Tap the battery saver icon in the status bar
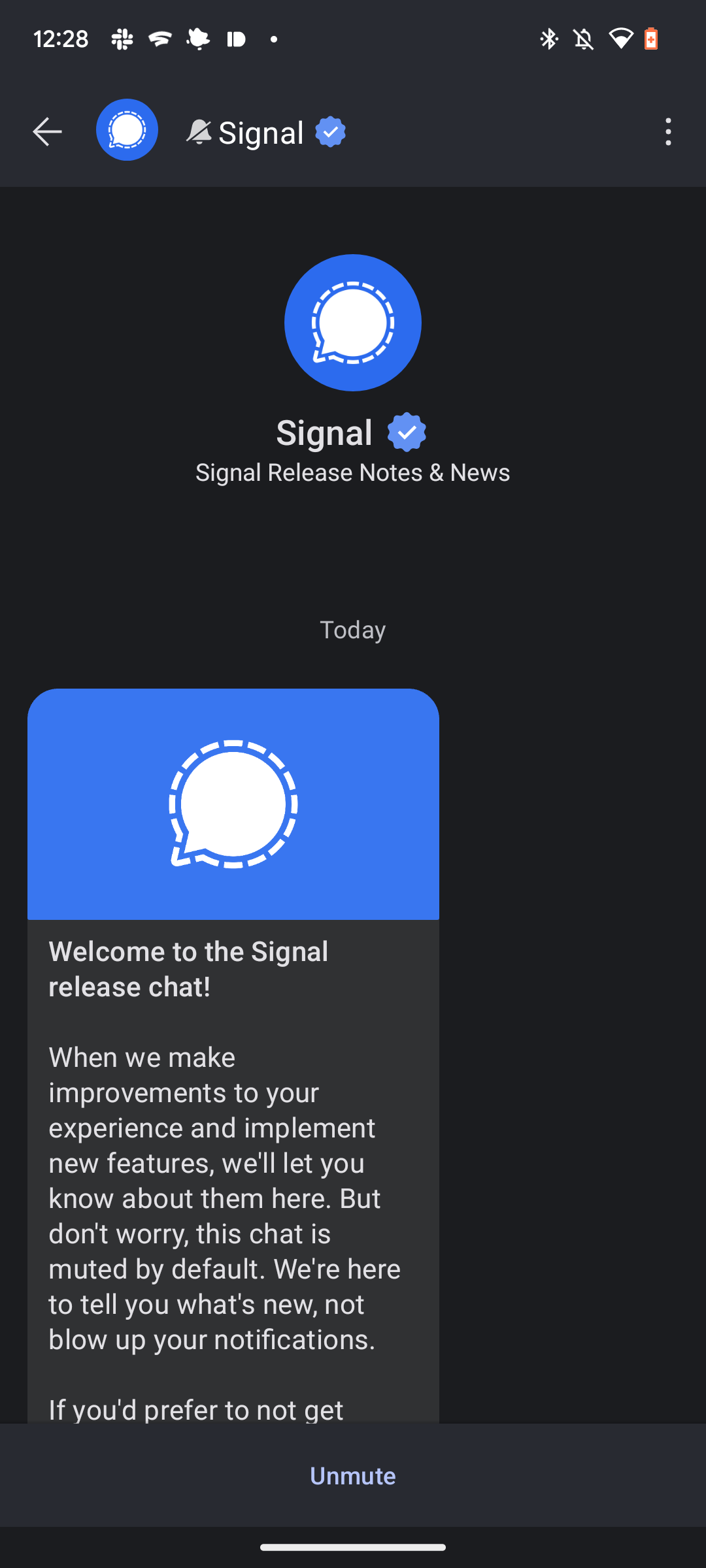Viewport: 706px width, 1568px height. pyautogui.click(x=651, y=39)
